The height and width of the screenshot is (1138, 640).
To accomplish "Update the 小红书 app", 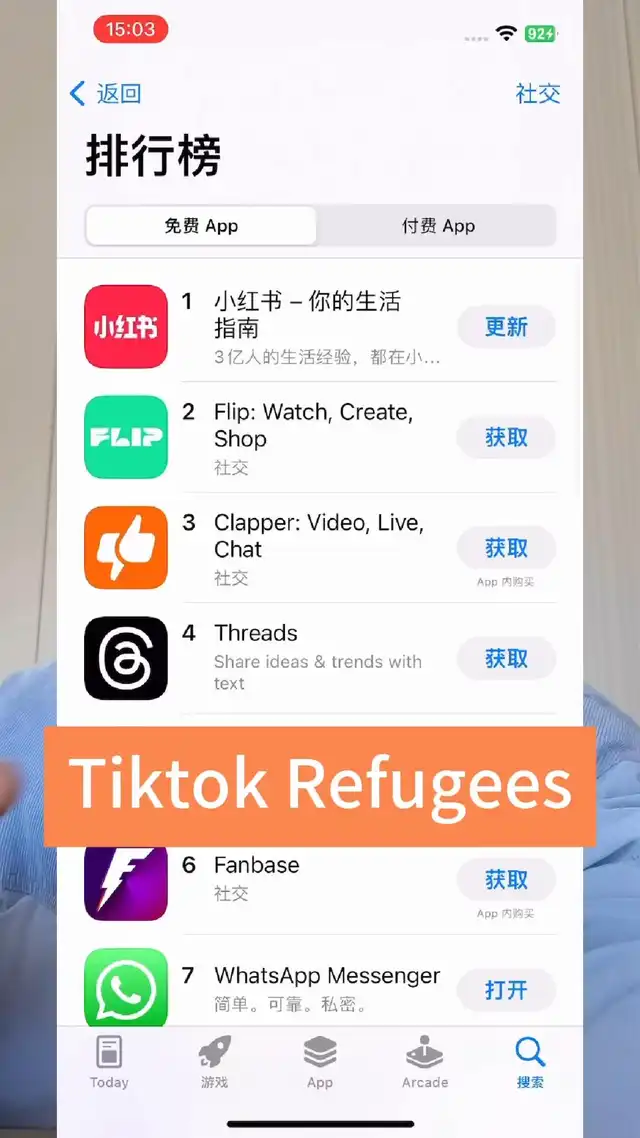I will click(x=506, y=327).
